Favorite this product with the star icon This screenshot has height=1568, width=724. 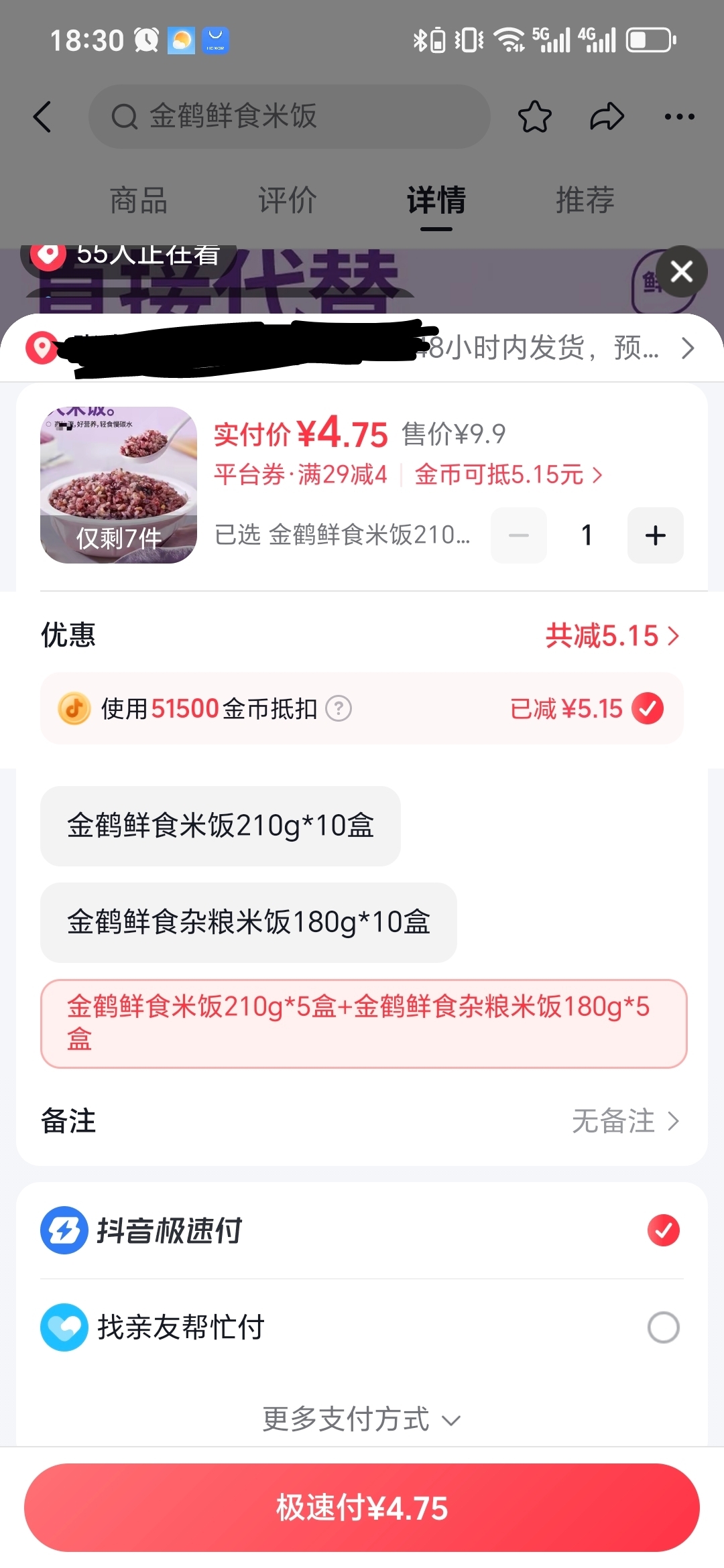coord(534,117)
